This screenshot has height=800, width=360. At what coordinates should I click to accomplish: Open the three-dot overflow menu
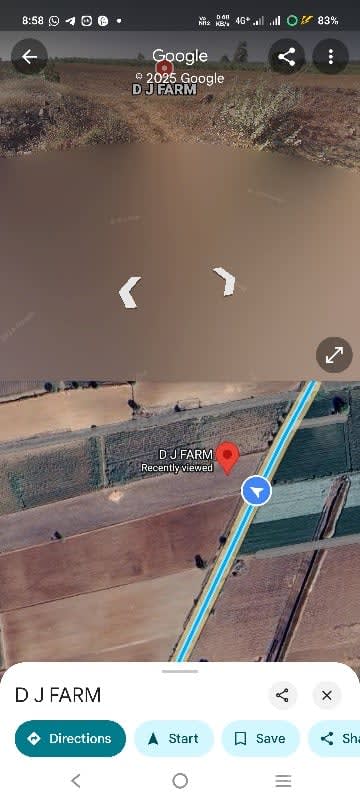coord(330,57)
